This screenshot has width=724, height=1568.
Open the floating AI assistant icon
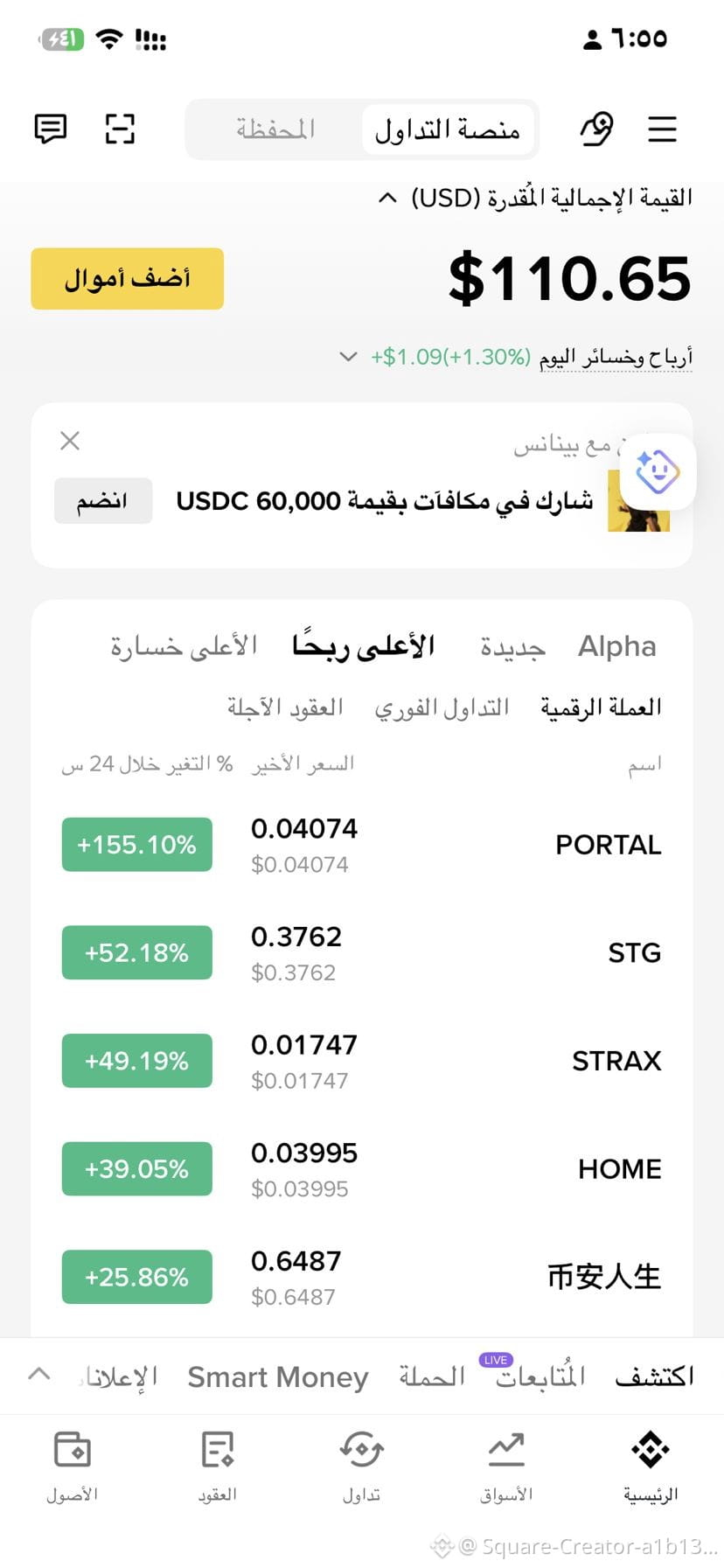658,472
